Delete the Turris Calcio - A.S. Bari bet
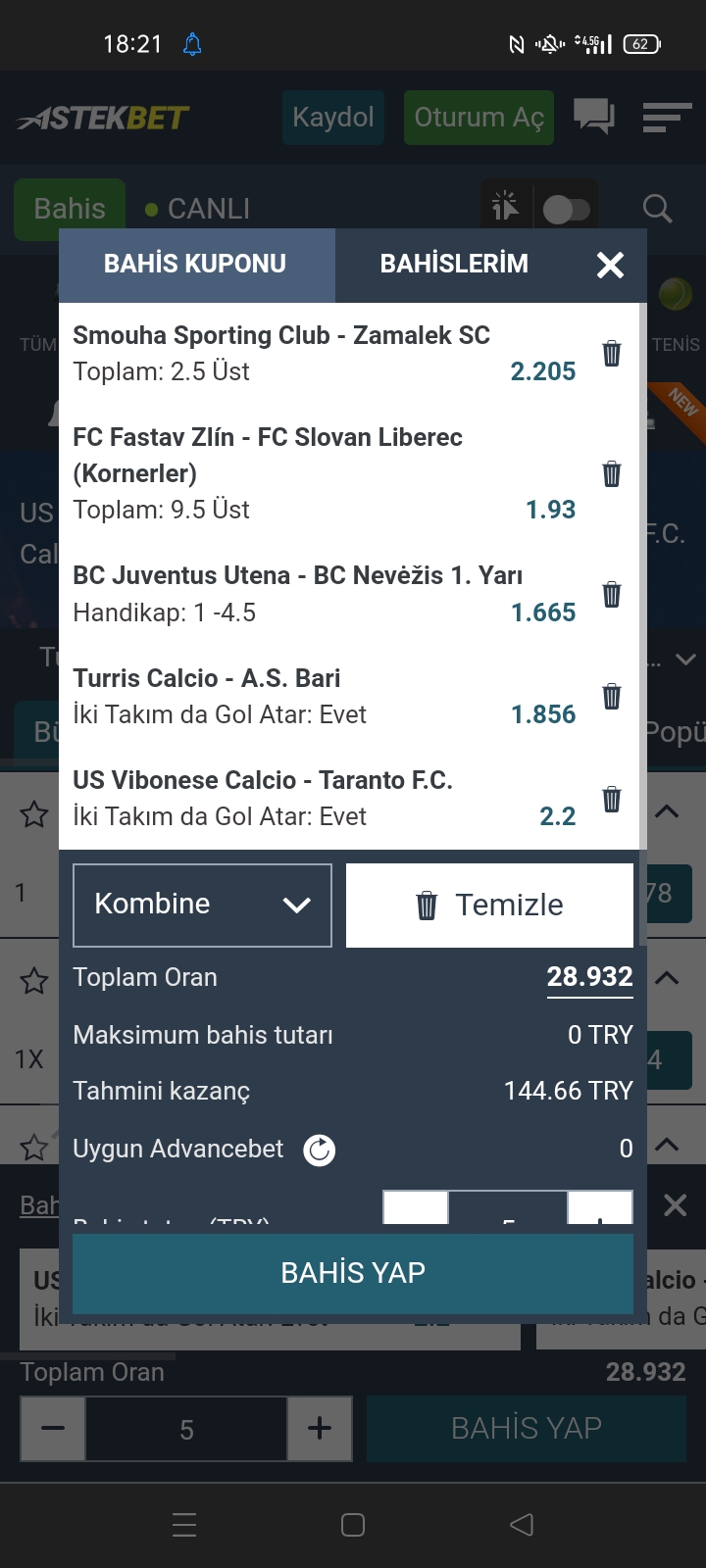The height and width of the screenshot is (1568, 706). pyautogui.click(x=612, y=696)
